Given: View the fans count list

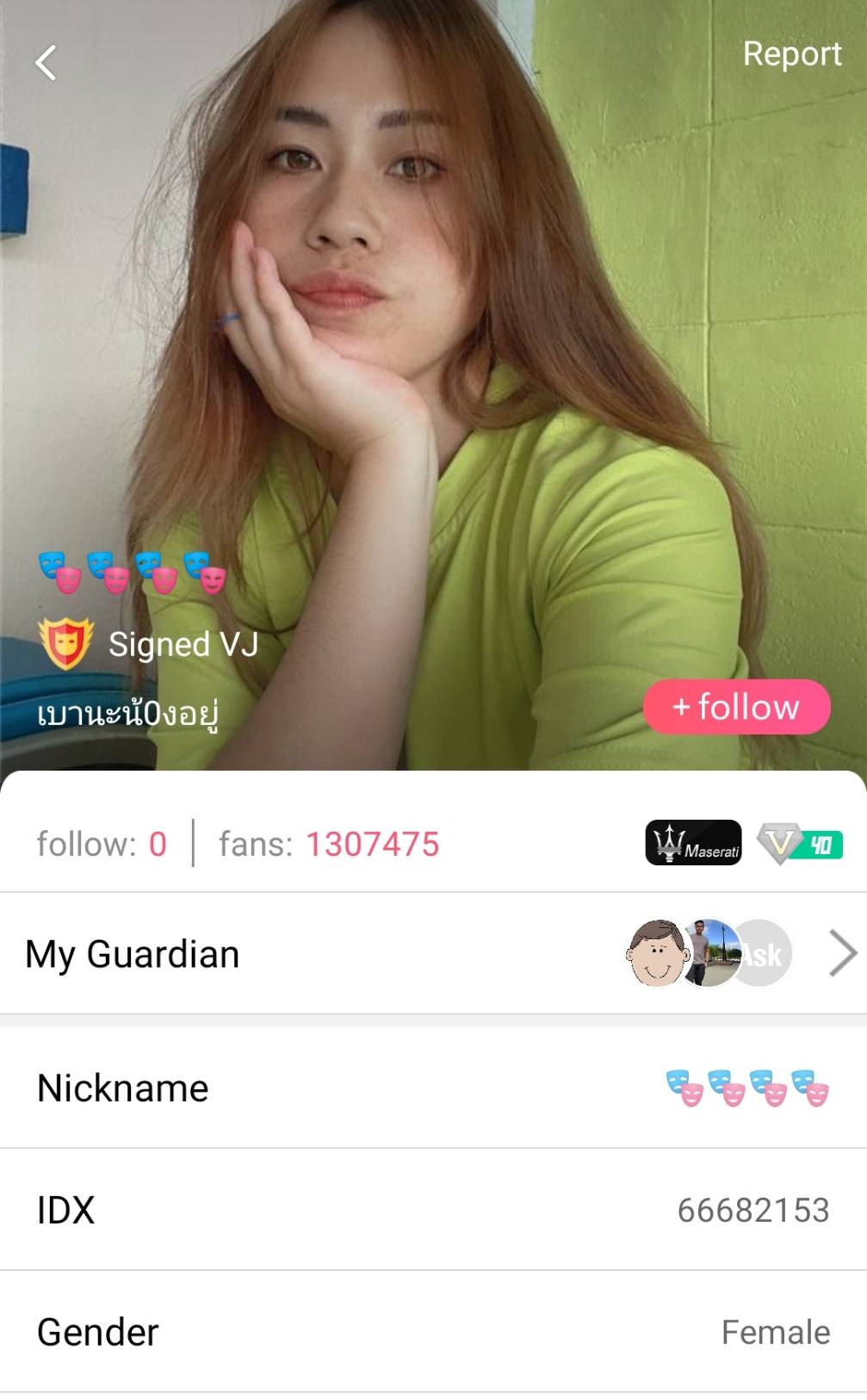Looking at the screenshot, I should (x=329, y=844).
